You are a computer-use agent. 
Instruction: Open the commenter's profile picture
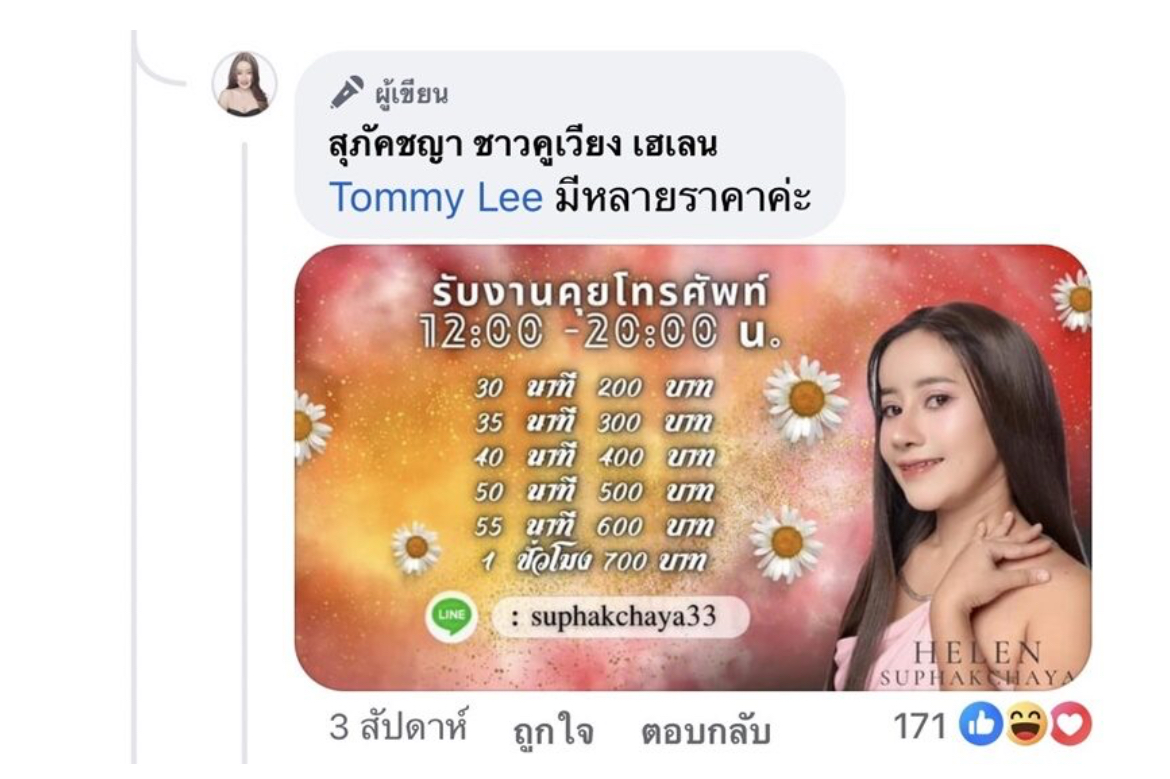tap(245, 84)
